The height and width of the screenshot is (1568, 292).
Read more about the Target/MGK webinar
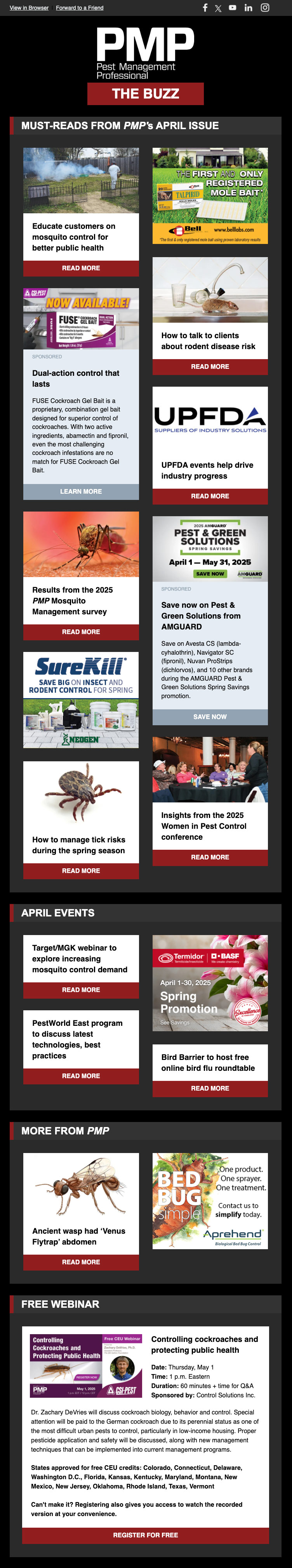click(81, 990)
